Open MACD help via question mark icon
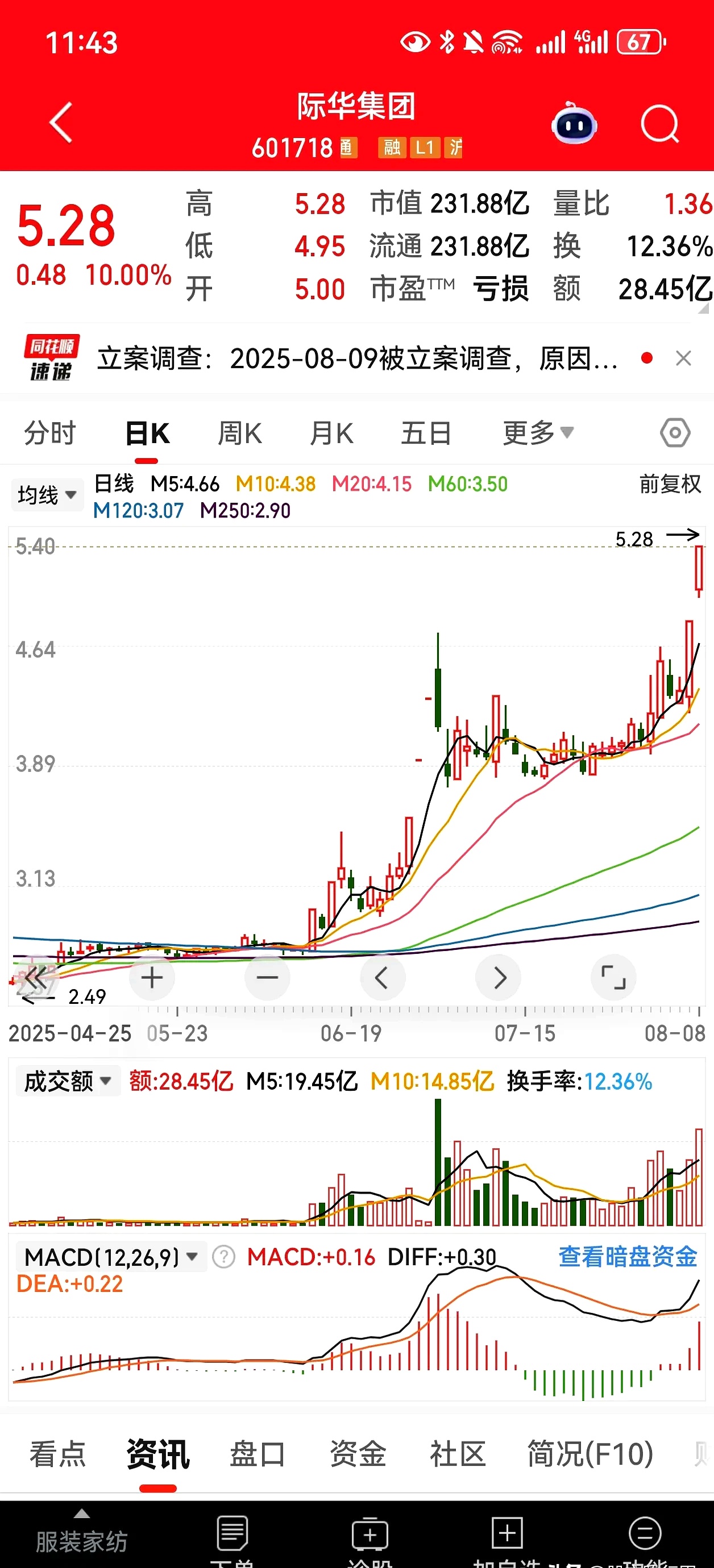 [223, 1256]
